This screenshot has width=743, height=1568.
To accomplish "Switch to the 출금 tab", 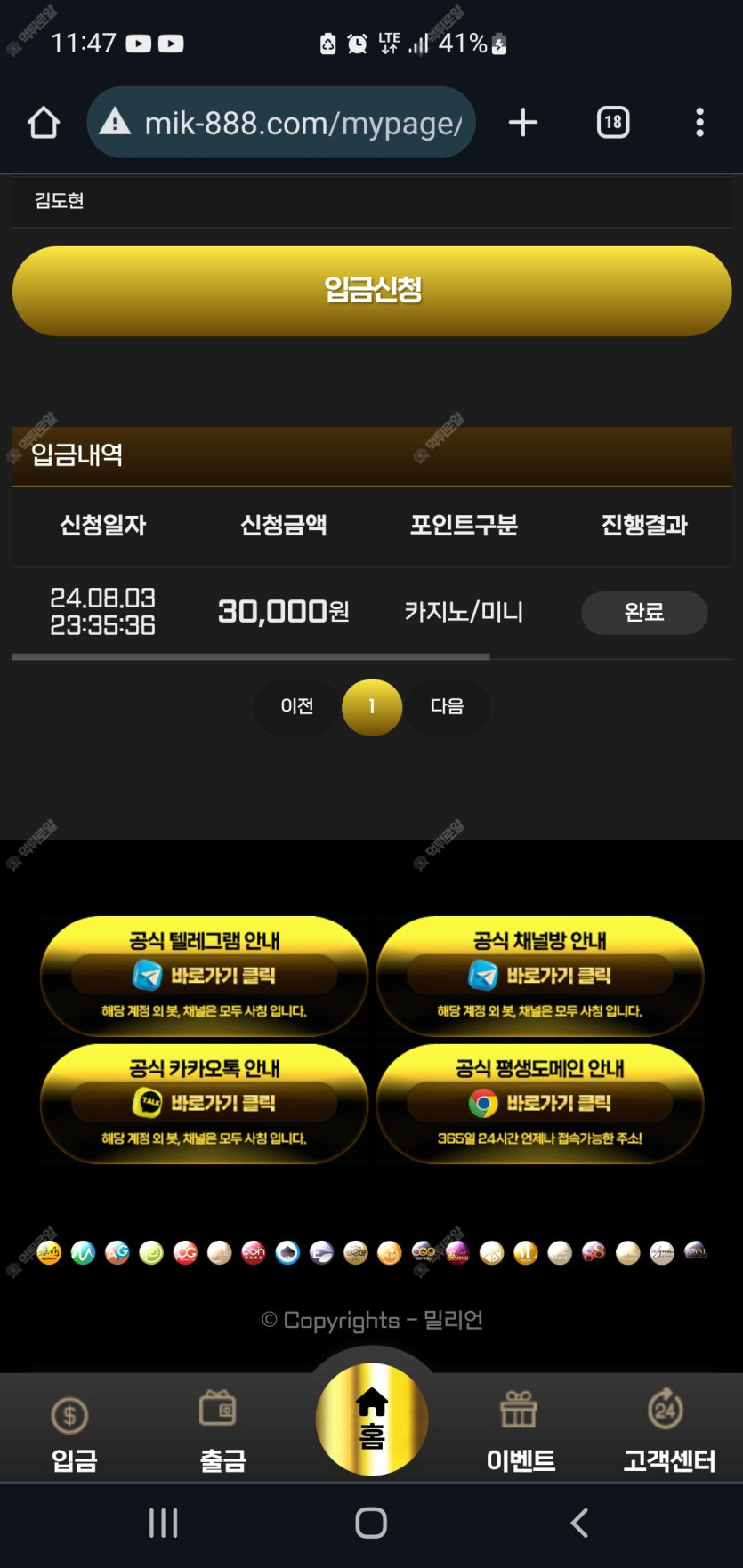I will tap(221, 1433).
